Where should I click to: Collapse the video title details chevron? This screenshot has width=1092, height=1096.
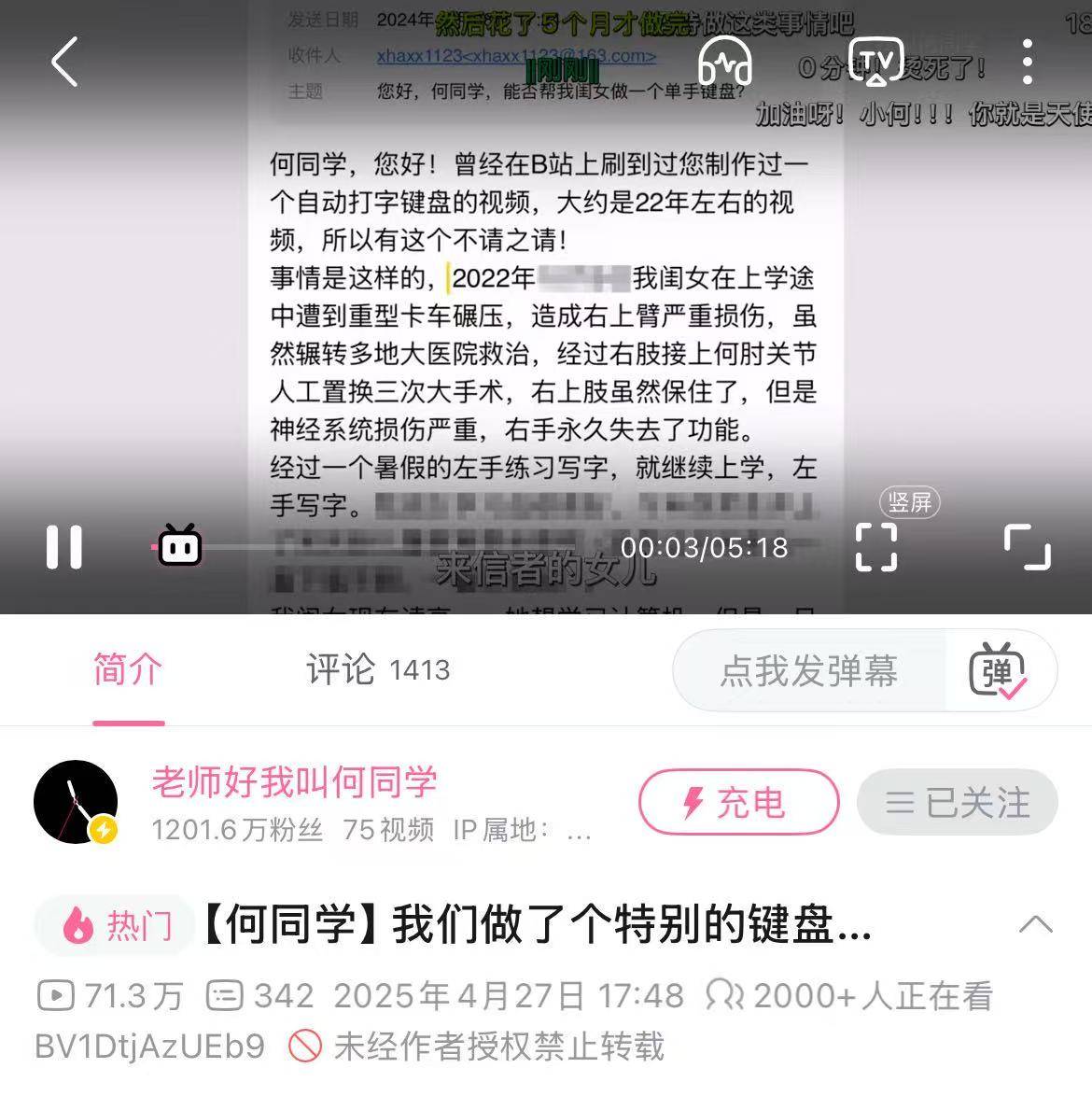[x=1035, y=925]
